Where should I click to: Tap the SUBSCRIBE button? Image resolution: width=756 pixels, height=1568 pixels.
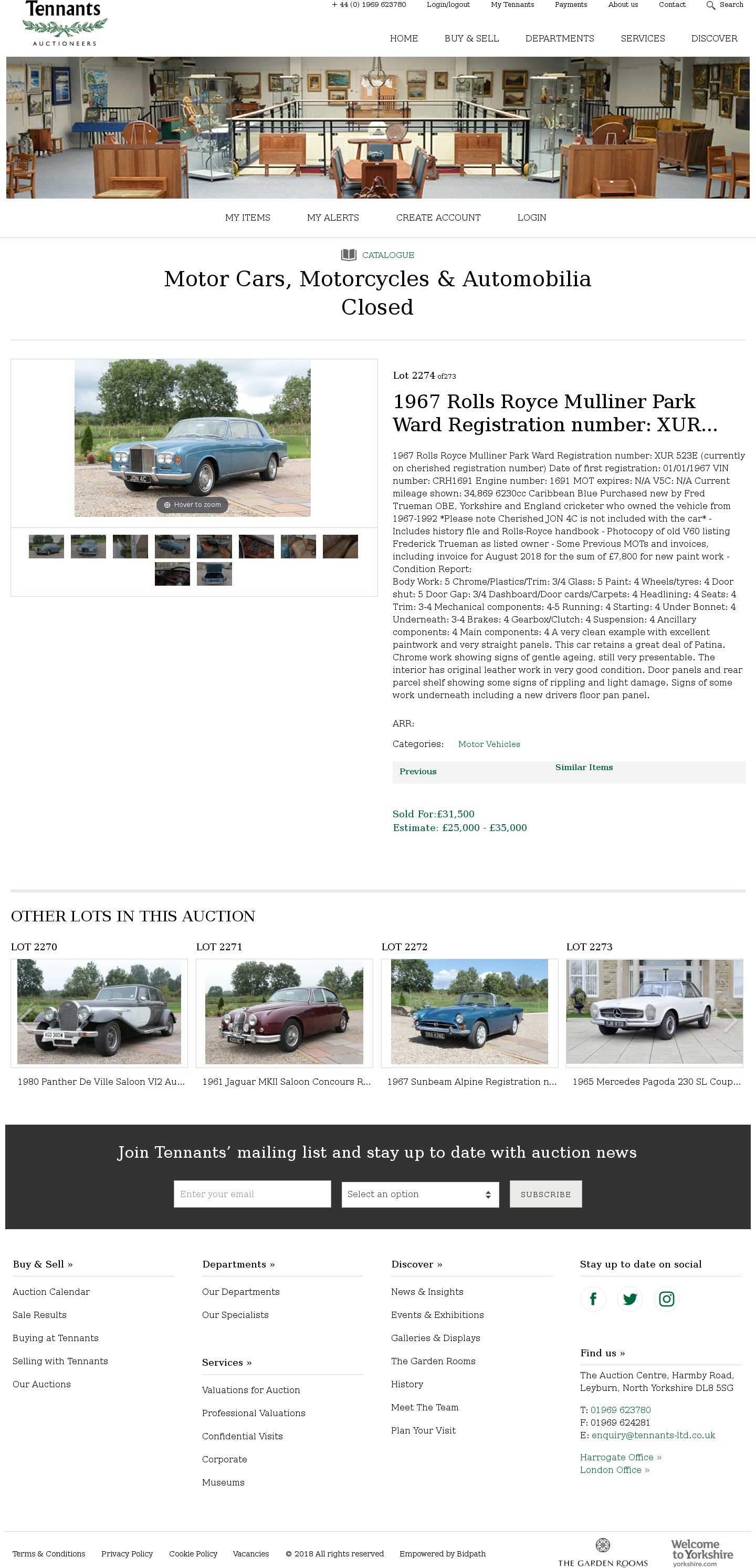tap(545, 1193)
